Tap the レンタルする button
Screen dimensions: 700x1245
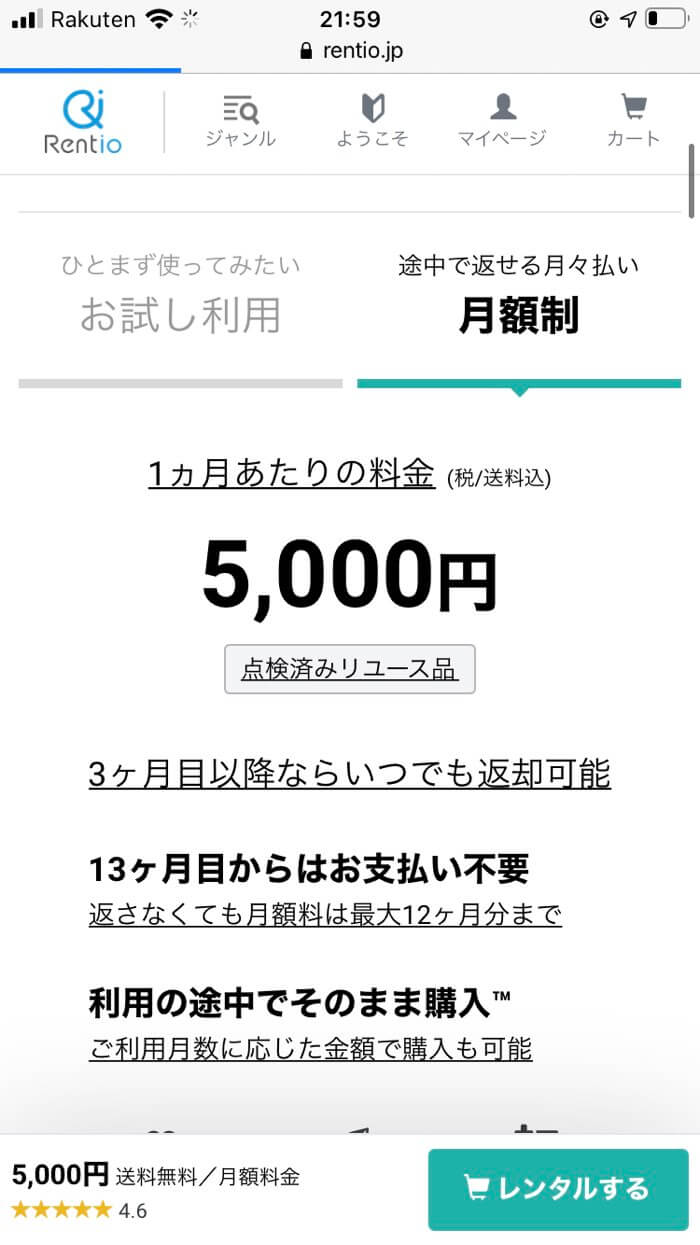click(x=558, y=1189)
